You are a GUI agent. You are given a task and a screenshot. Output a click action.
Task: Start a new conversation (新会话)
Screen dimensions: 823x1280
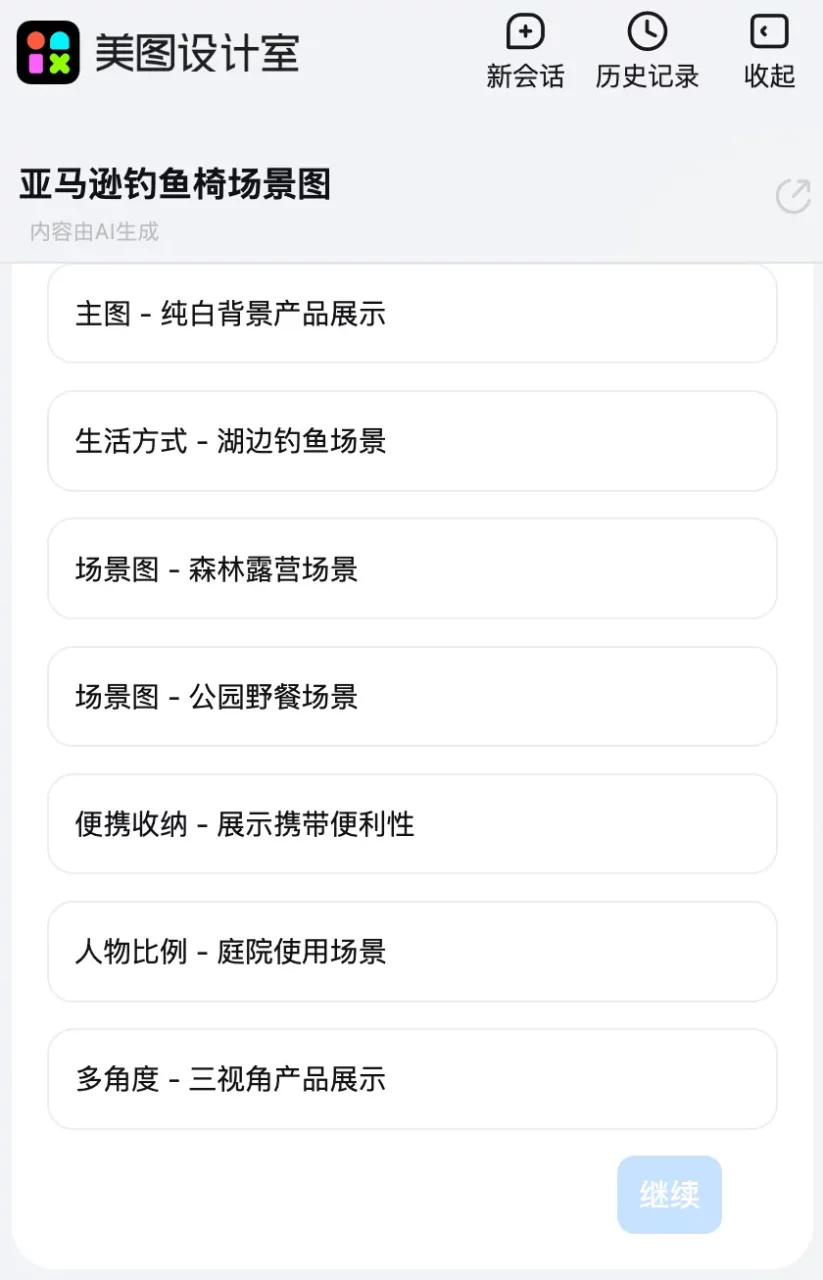coord(525,52)
